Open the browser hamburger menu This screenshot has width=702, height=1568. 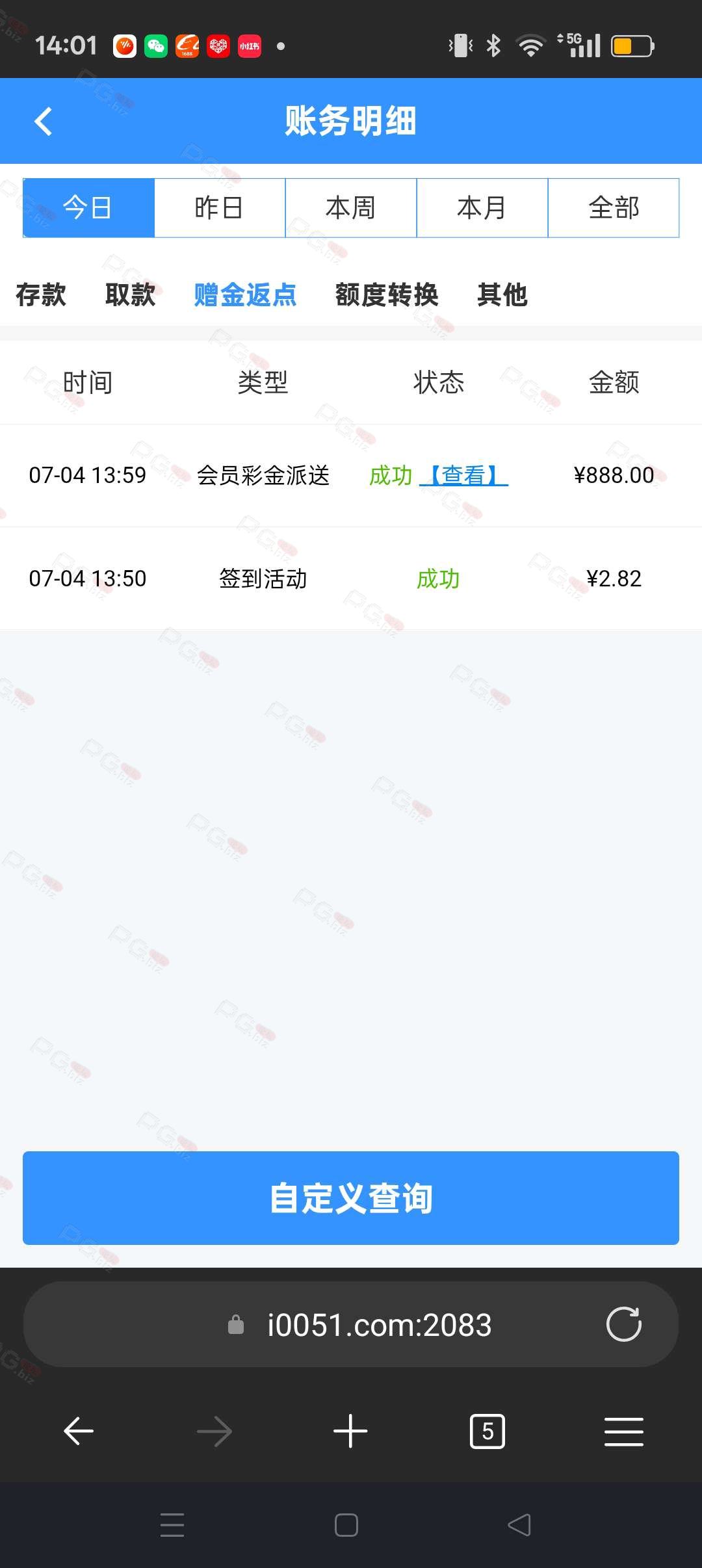(x=623, y=1431)
